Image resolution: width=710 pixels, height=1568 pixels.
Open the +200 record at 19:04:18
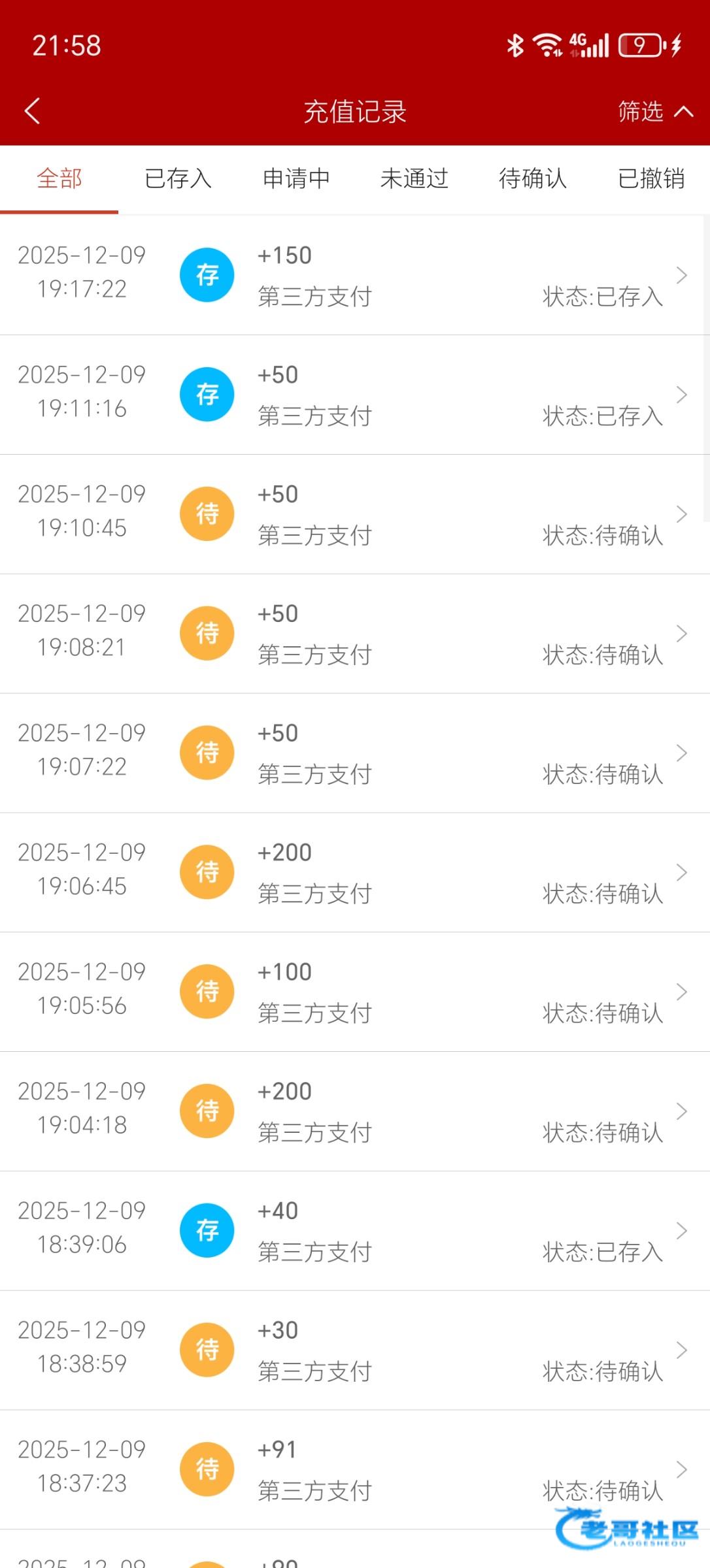click(x=355, y=1112)
